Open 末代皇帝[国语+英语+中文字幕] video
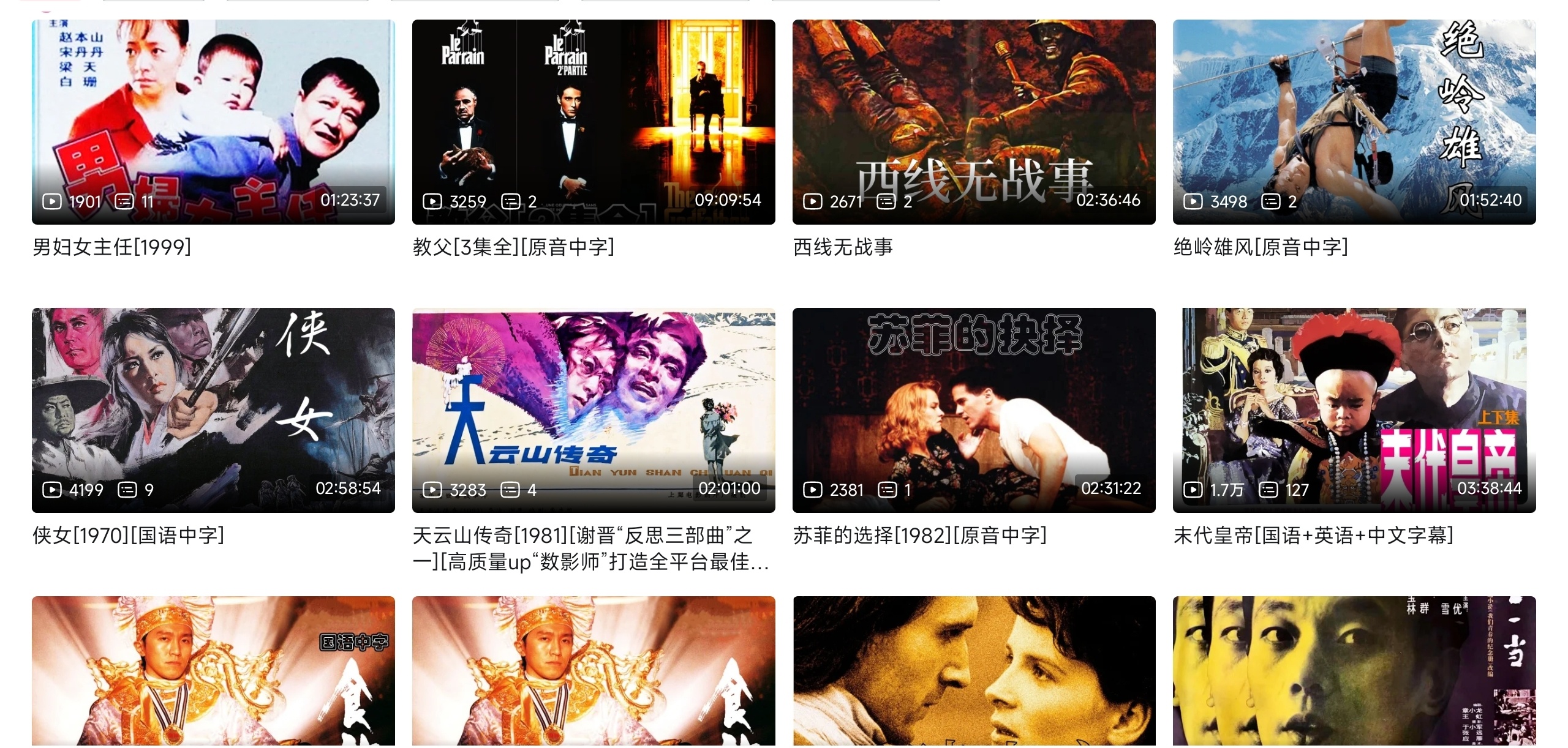Screen dimensions: 1568x748 1354,410
